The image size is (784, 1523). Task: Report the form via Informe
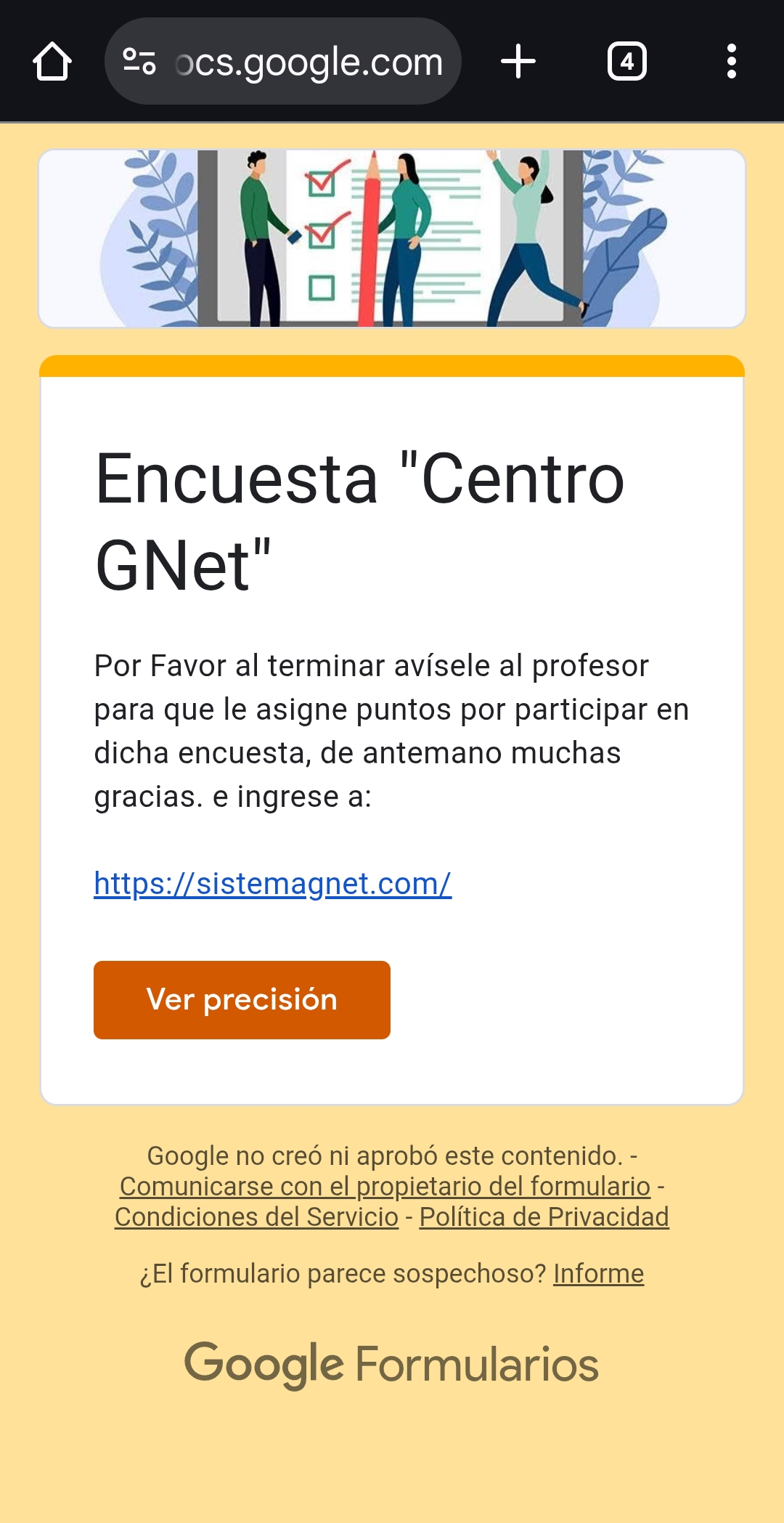[x=598, y=1273]
